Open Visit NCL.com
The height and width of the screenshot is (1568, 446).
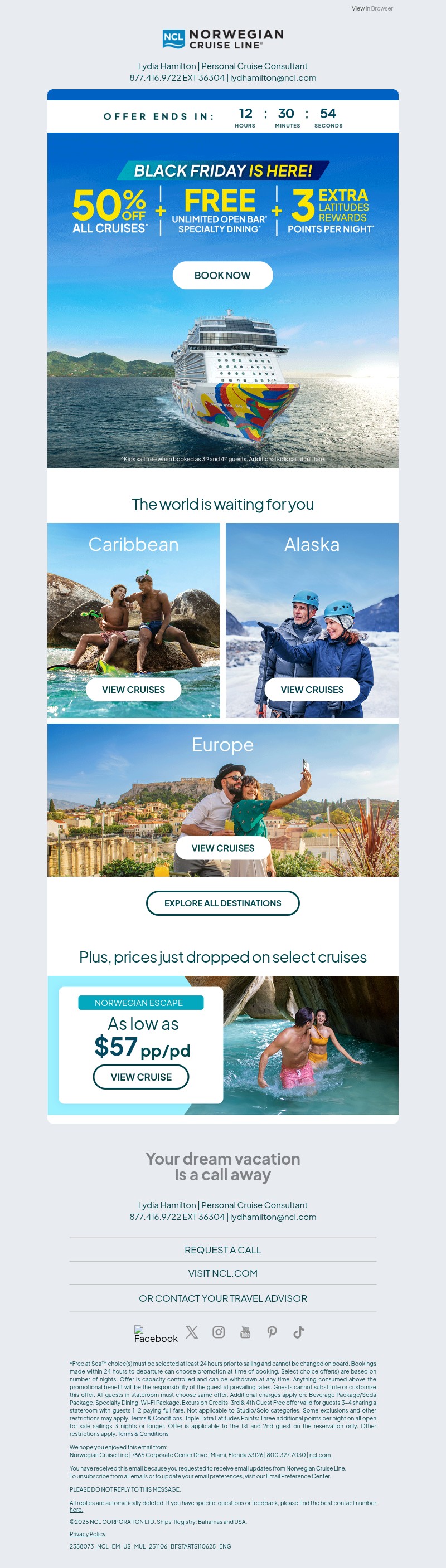[x=223, y=1273]
